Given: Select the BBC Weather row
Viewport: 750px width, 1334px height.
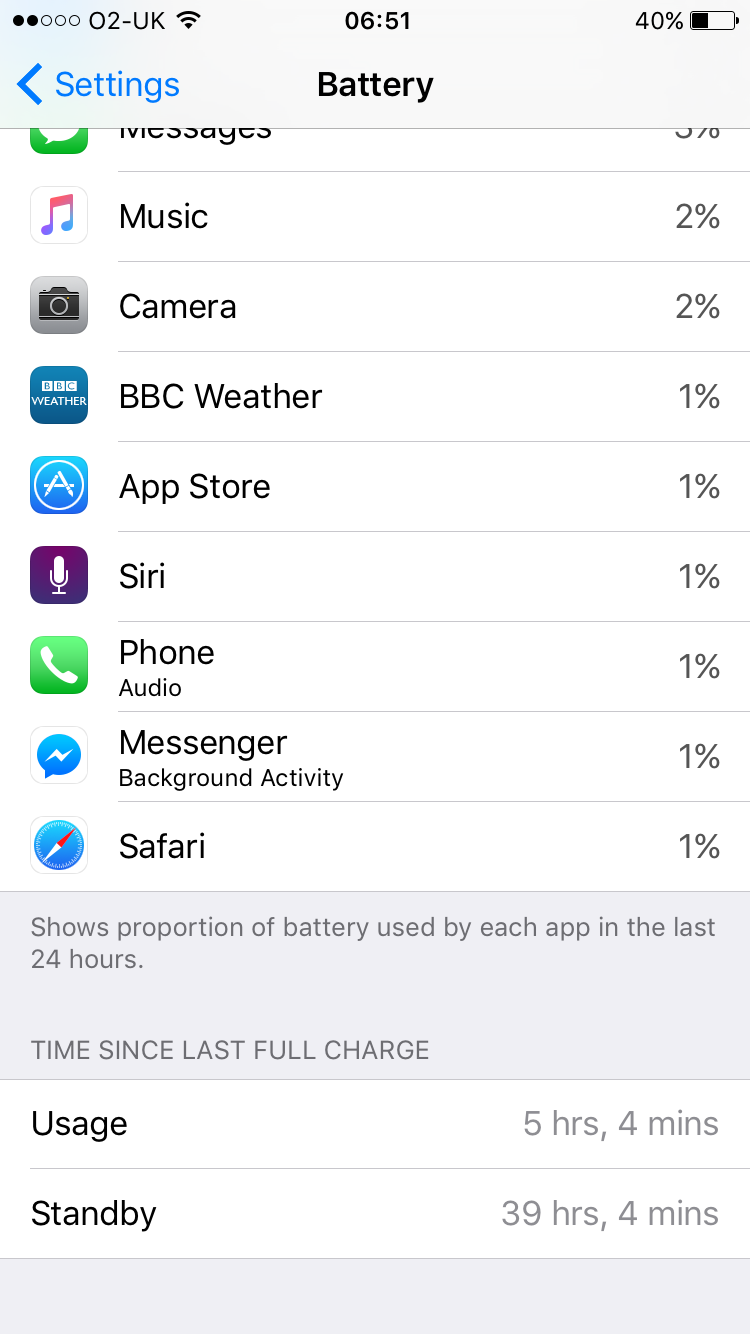Looking at the screenshot, I should [x=375, y=397].
